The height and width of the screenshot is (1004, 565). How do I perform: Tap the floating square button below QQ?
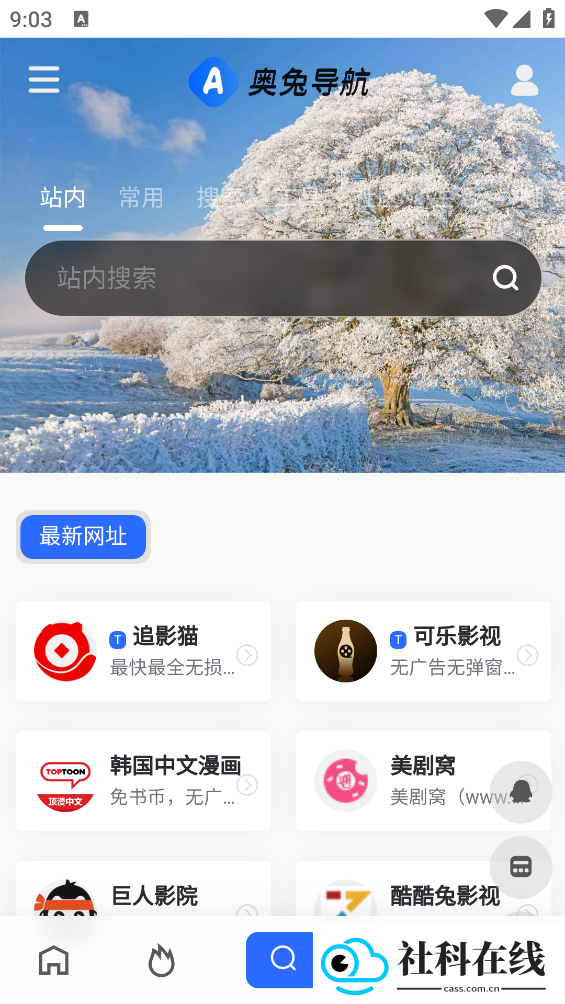pyautogui.click(x=521, y=867)
